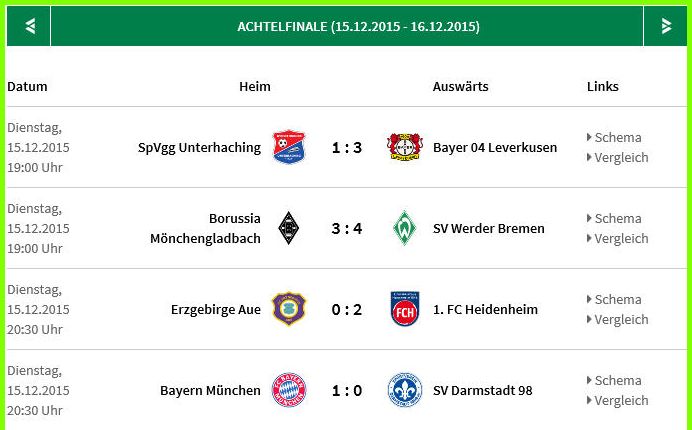Go to the next round
Viewport: 692px width, 430px height.
pyautogui.click(x=665, y=26)
